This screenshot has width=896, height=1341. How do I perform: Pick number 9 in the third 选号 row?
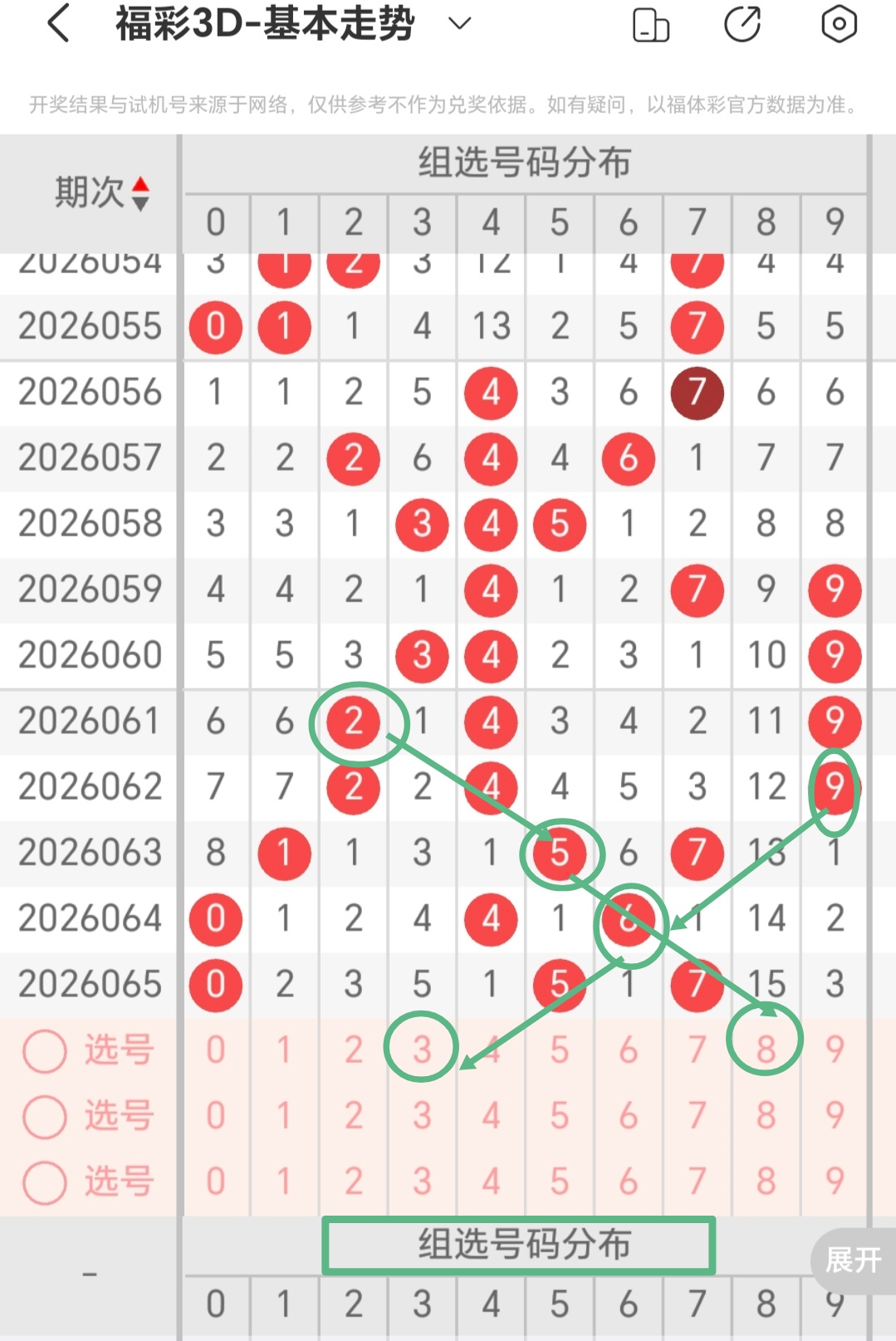(x=834, y=1182)
